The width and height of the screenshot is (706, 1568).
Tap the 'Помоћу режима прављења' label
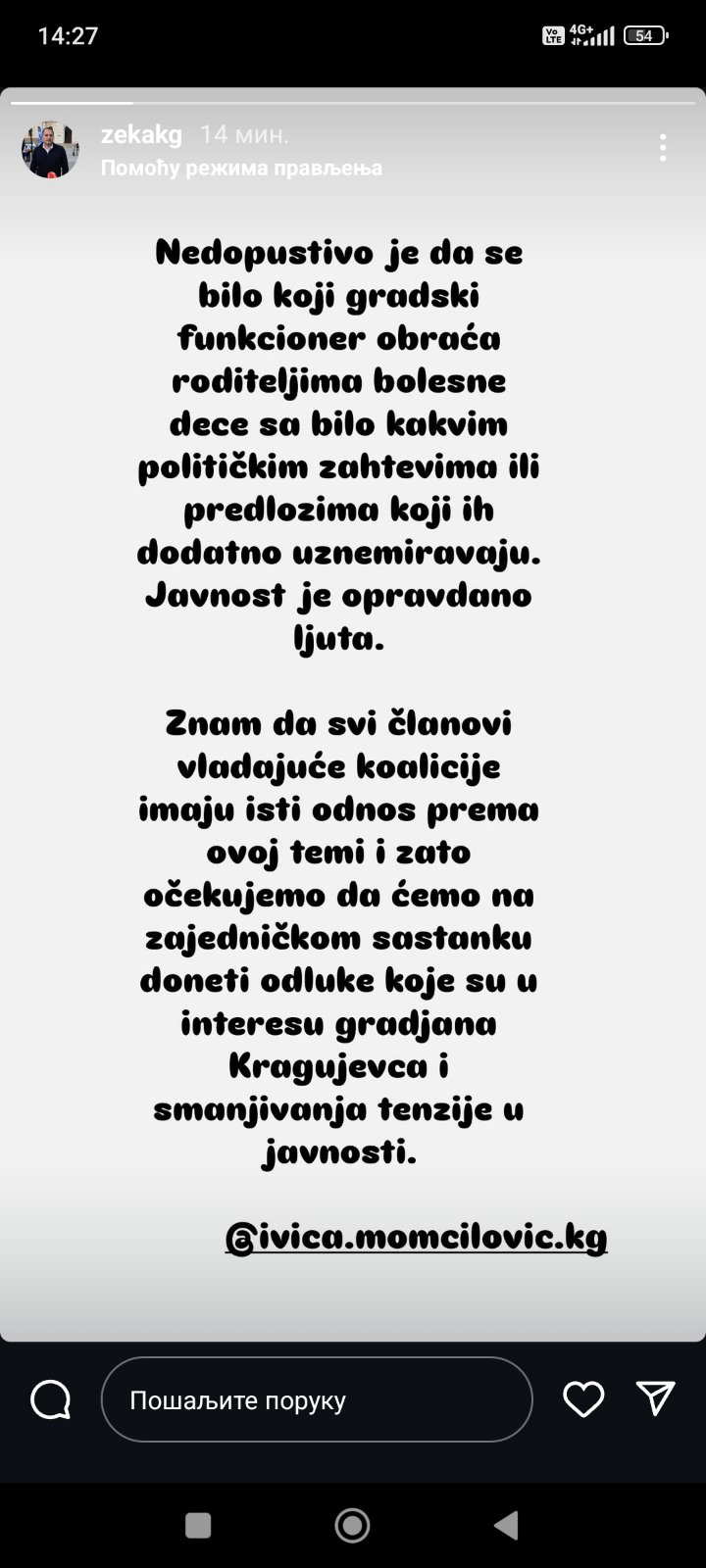pos(241,168)
